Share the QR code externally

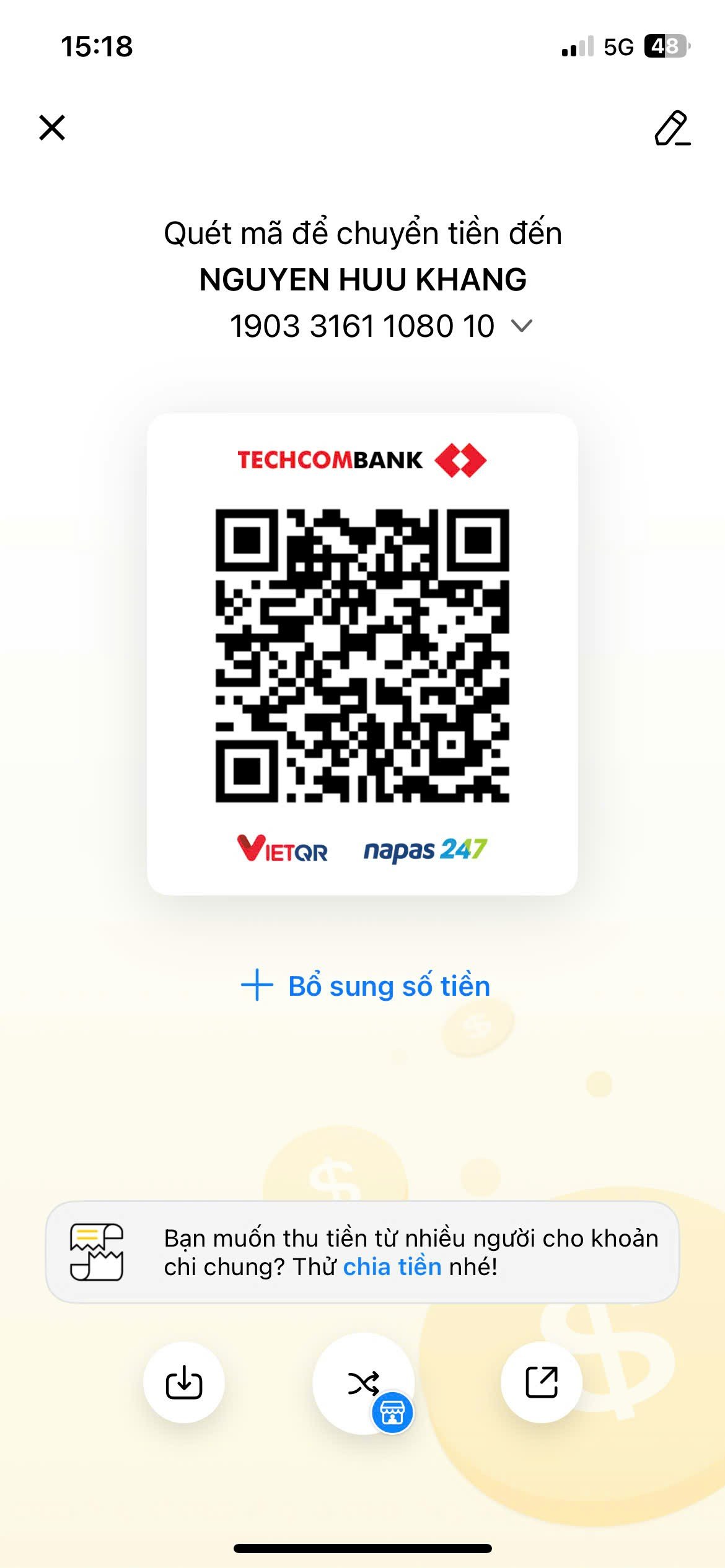[542, 1382]
